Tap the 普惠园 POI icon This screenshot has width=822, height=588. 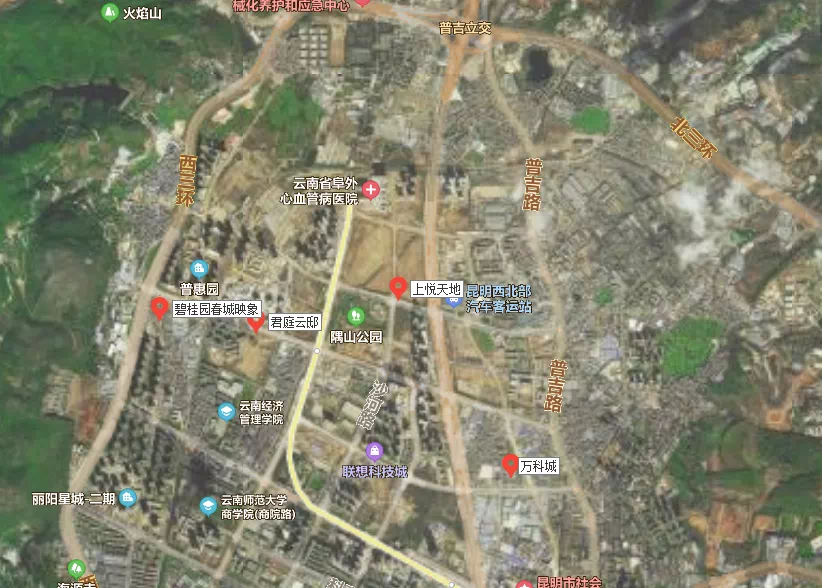(x=199, y=269)
